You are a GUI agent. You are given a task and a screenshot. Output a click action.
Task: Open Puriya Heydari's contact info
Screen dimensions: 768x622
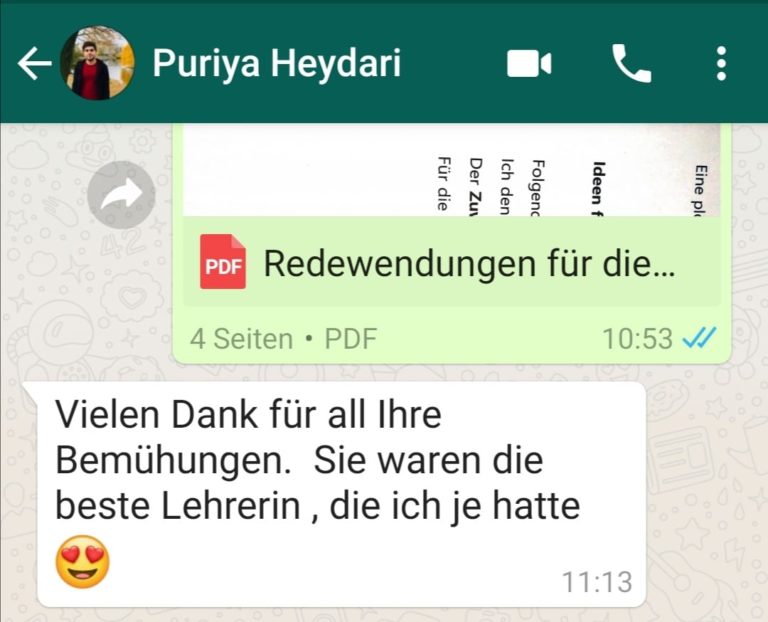coord(276,64)
